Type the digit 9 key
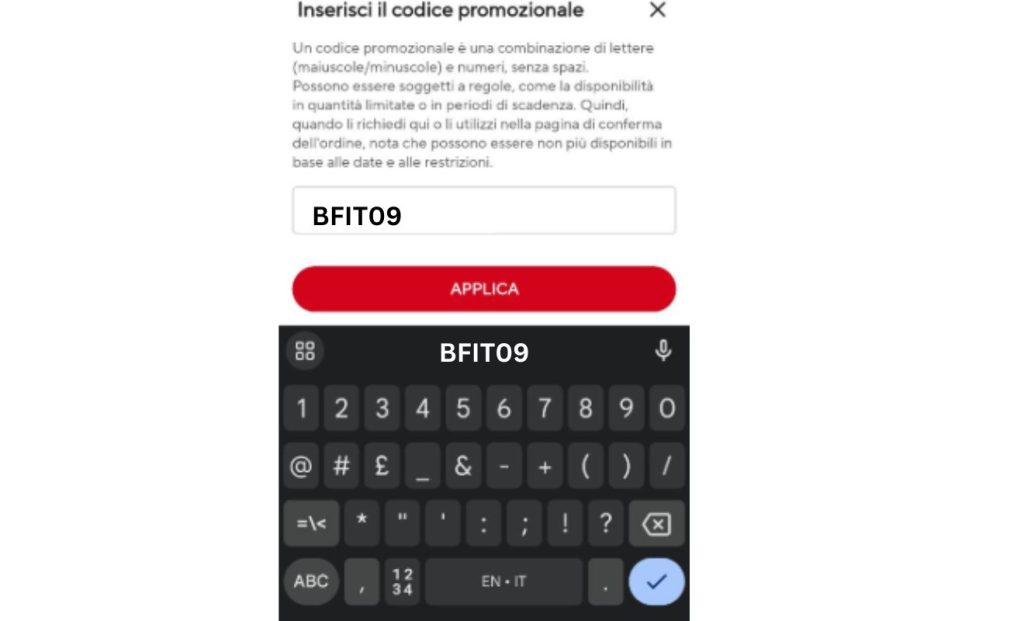 [x=625, y=408]
